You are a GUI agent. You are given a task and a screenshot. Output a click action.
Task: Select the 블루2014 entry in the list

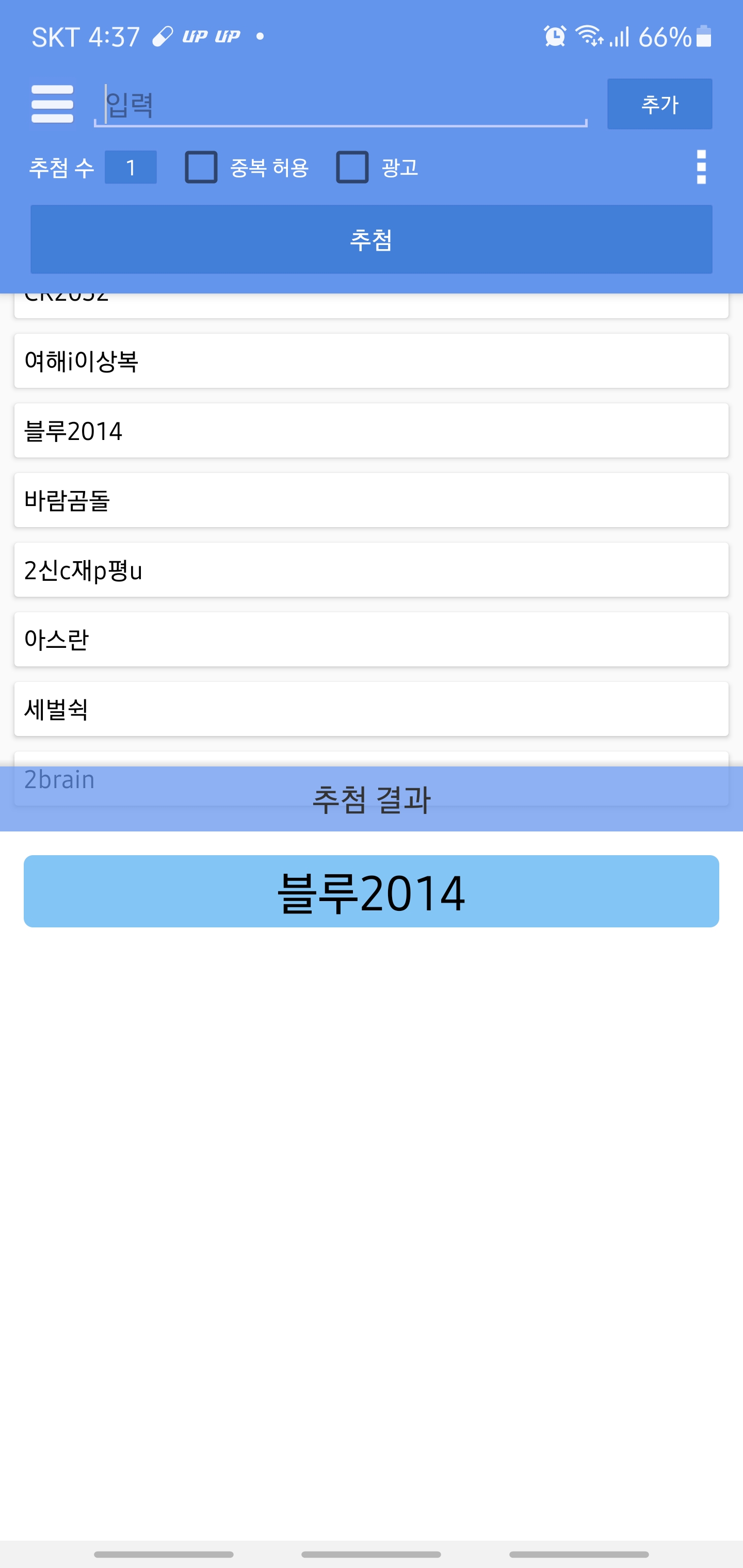click(371, 431)
